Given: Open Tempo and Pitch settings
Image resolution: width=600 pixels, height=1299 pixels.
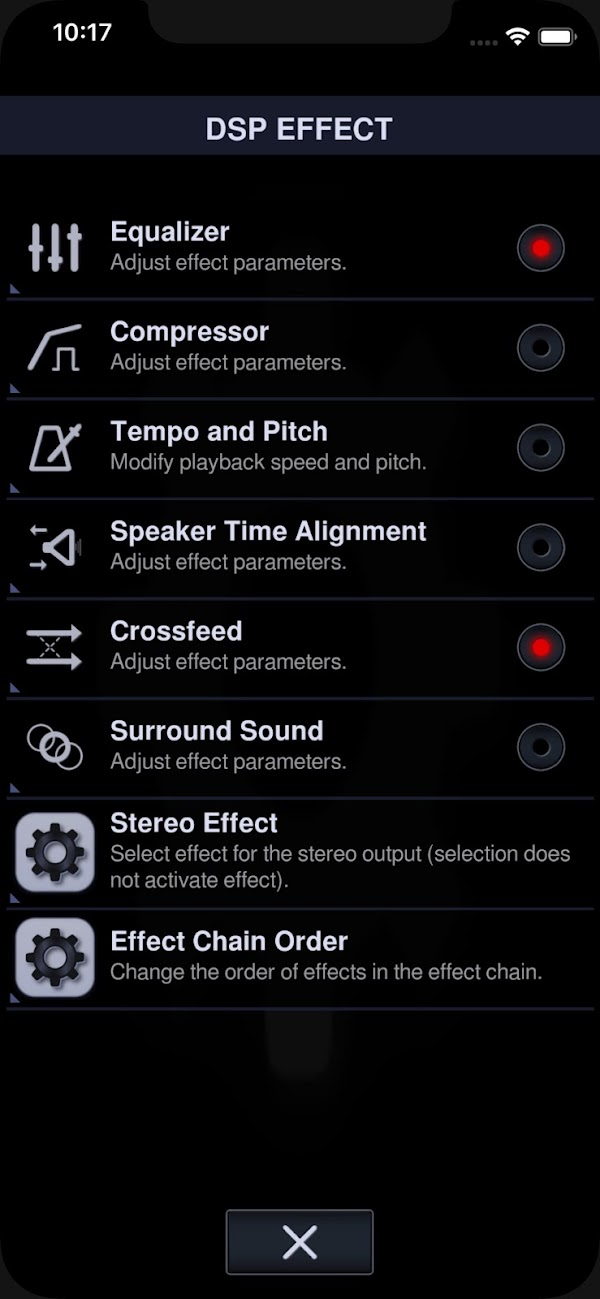Looking at the screenshot, I should [250, 446].
